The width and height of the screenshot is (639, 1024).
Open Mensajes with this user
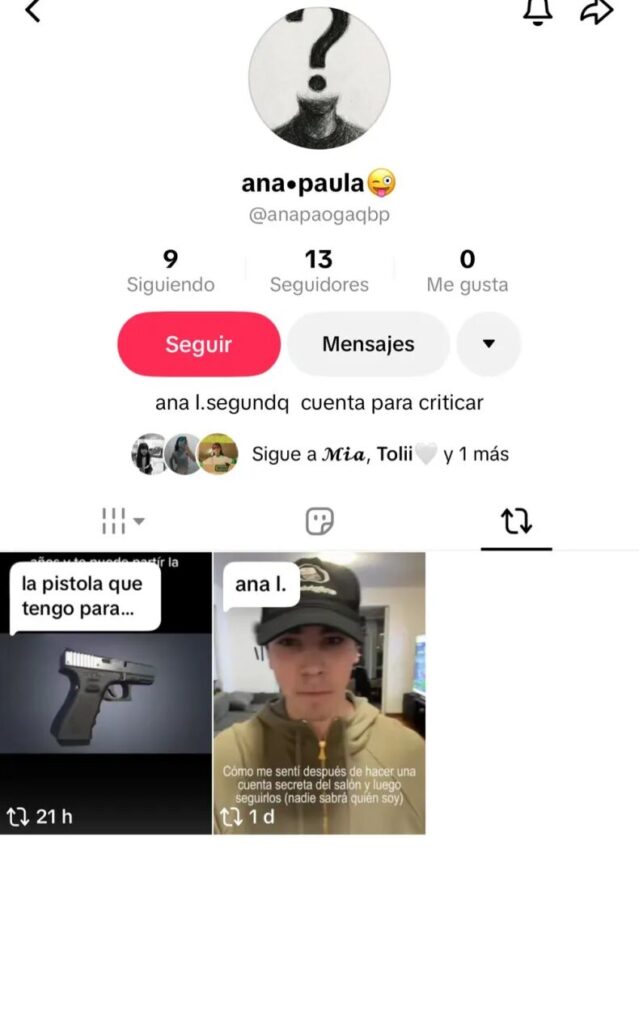pos(368,344)
